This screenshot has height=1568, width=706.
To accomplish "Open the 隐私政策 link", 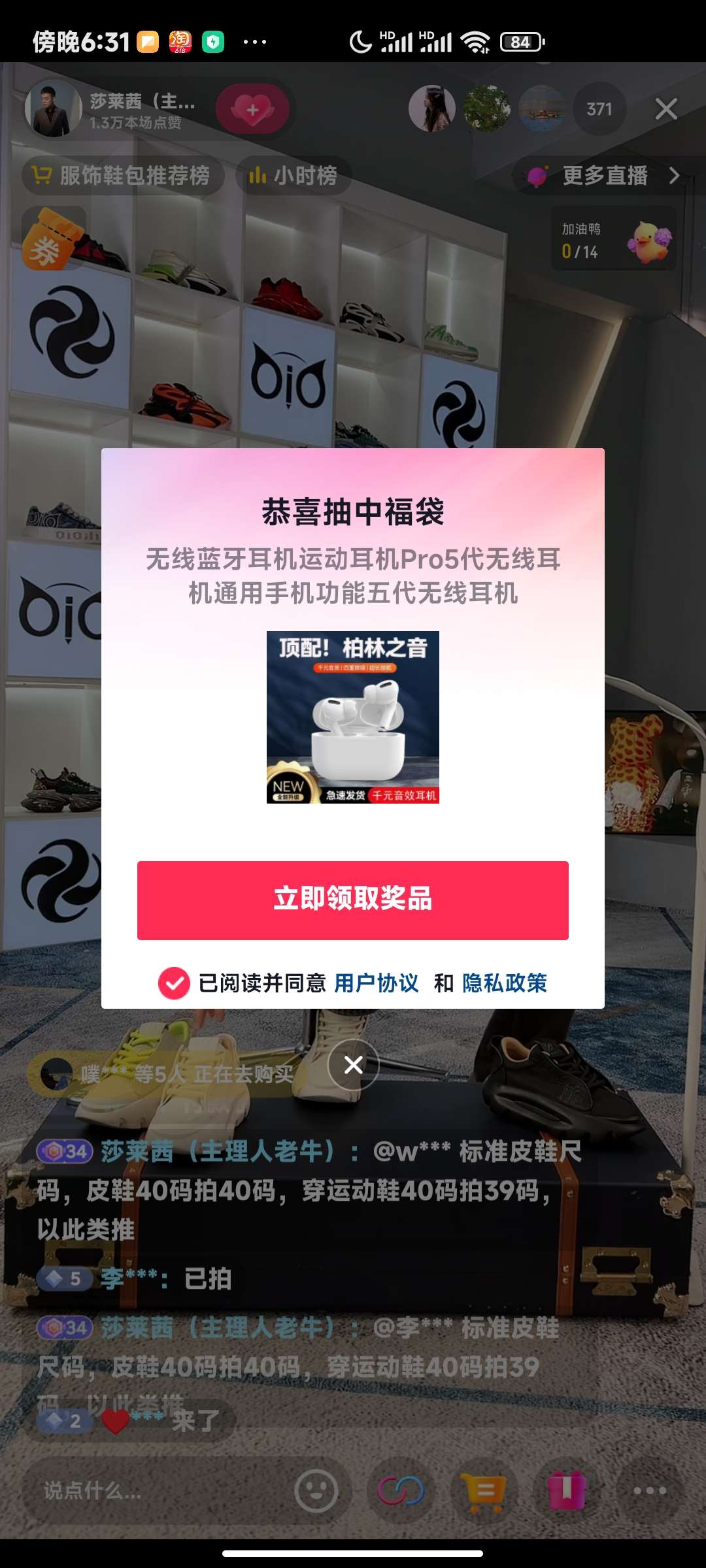I will [504, 983].
